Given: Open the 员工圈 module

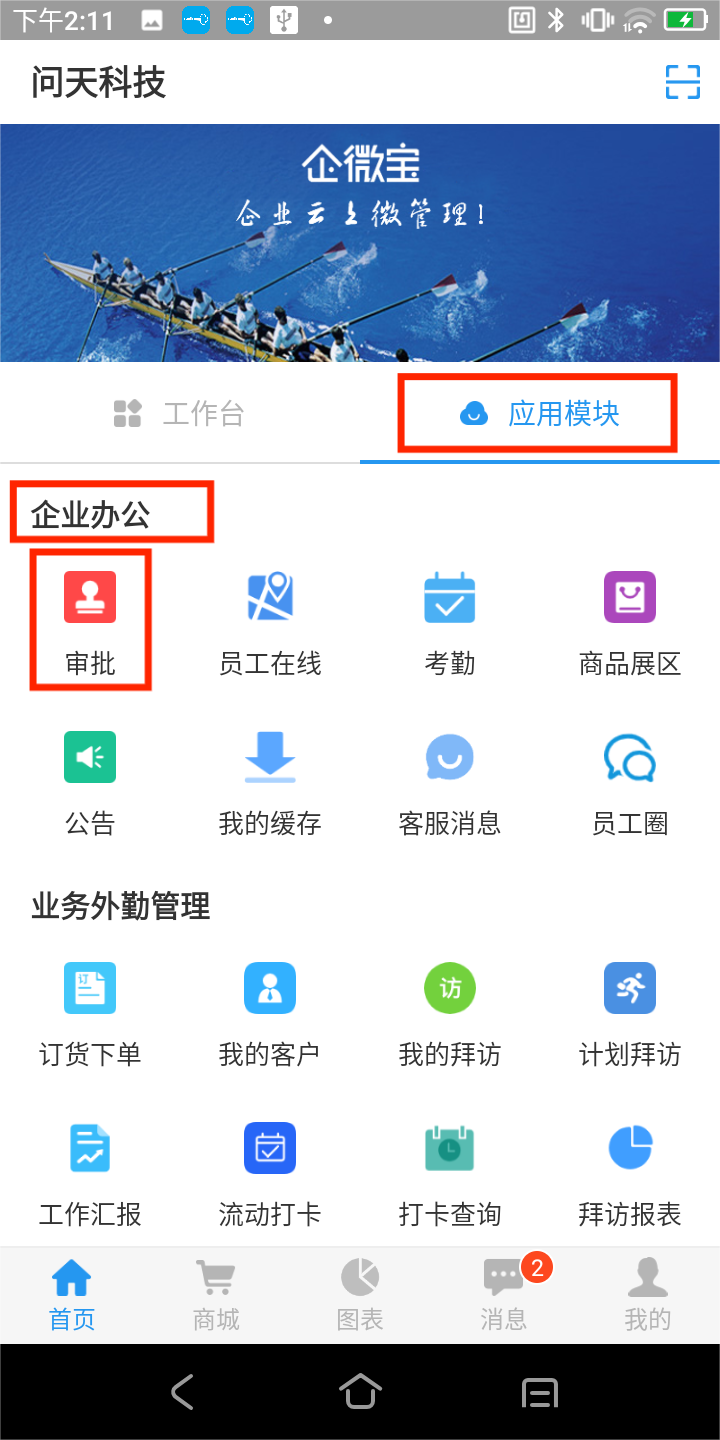Looking at the screenshot, I should click(630, 782).
